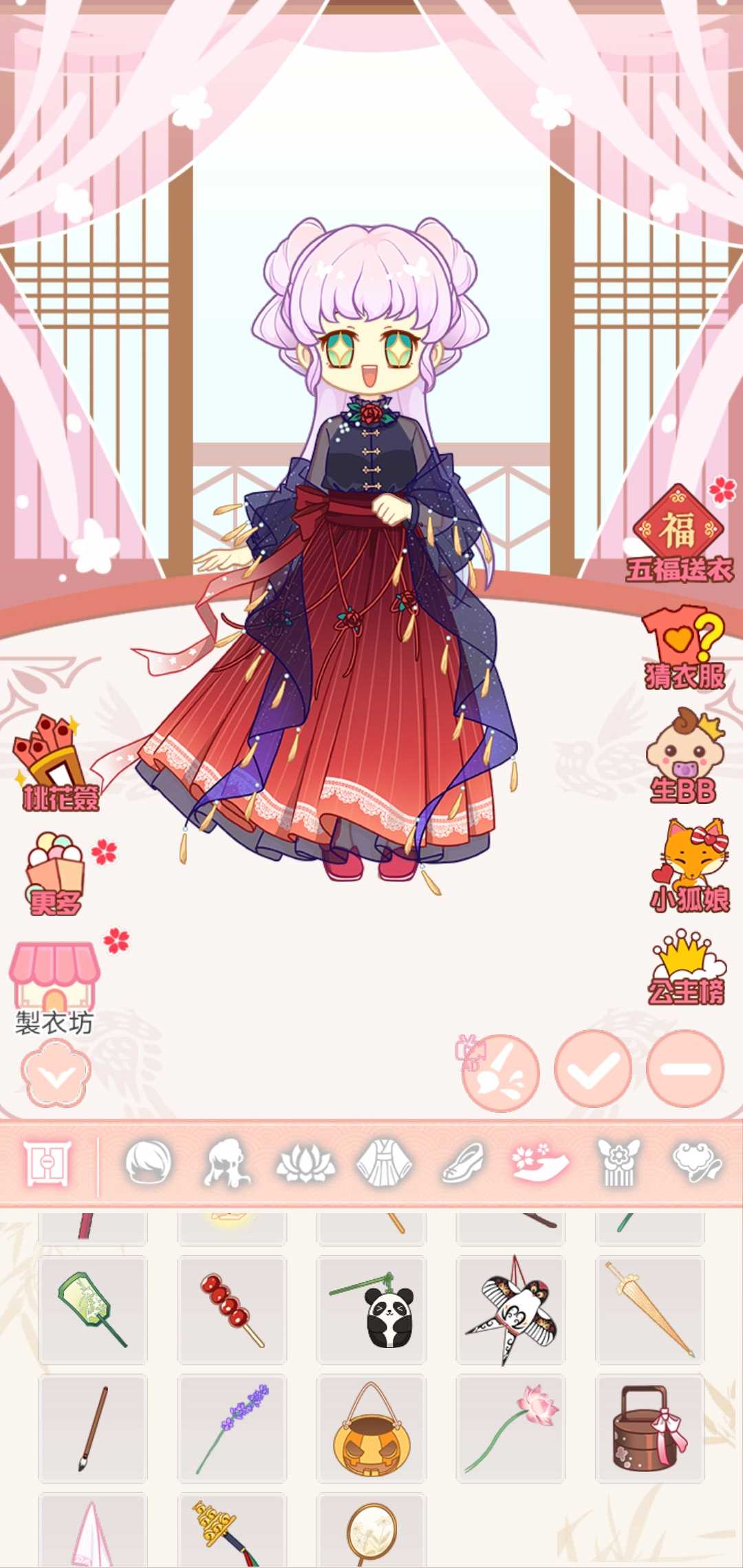View the 公主榜 ranking
The image size is (743, 1568).
coord(686,968)
